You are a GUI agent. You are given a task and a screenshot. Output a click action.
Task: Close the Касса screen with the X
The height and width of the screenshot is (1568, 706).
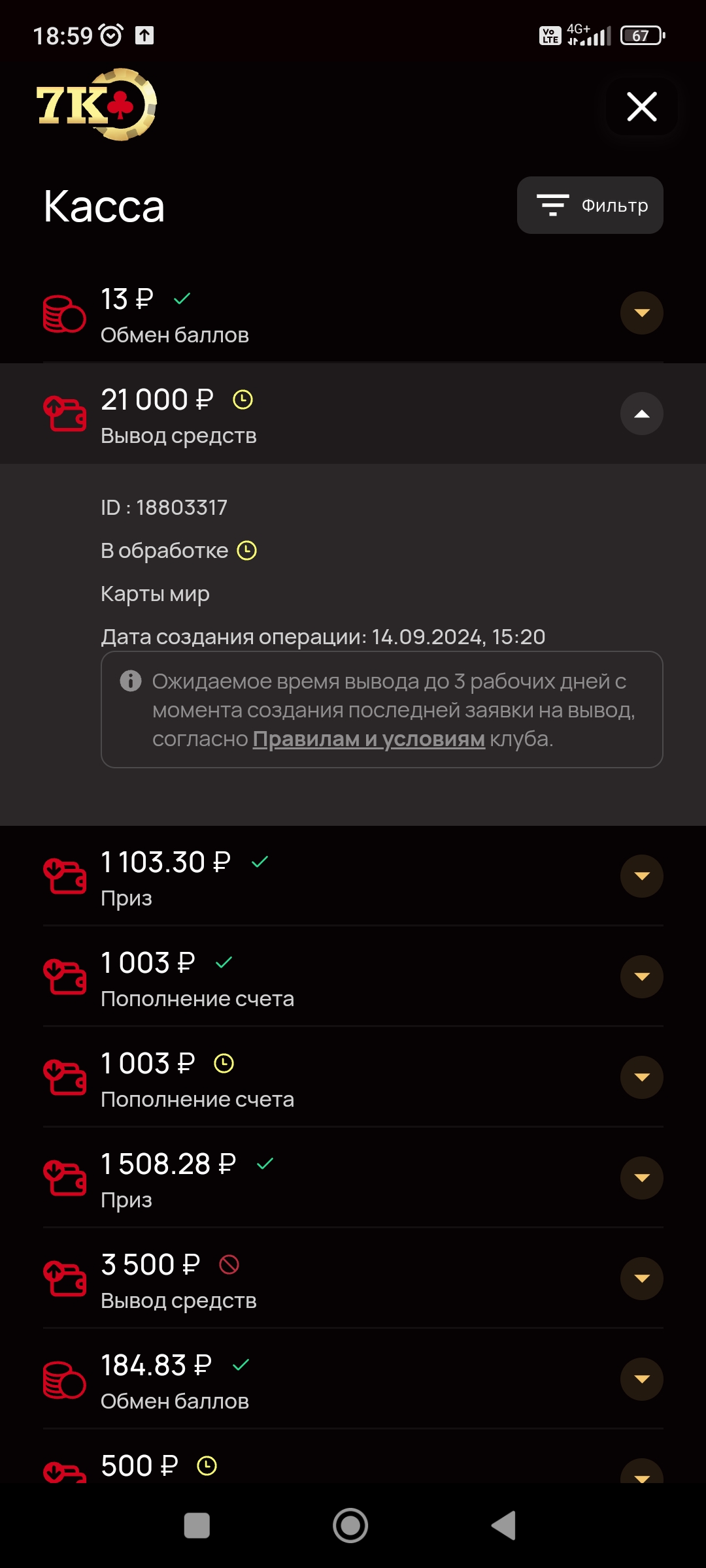point(641,106)
